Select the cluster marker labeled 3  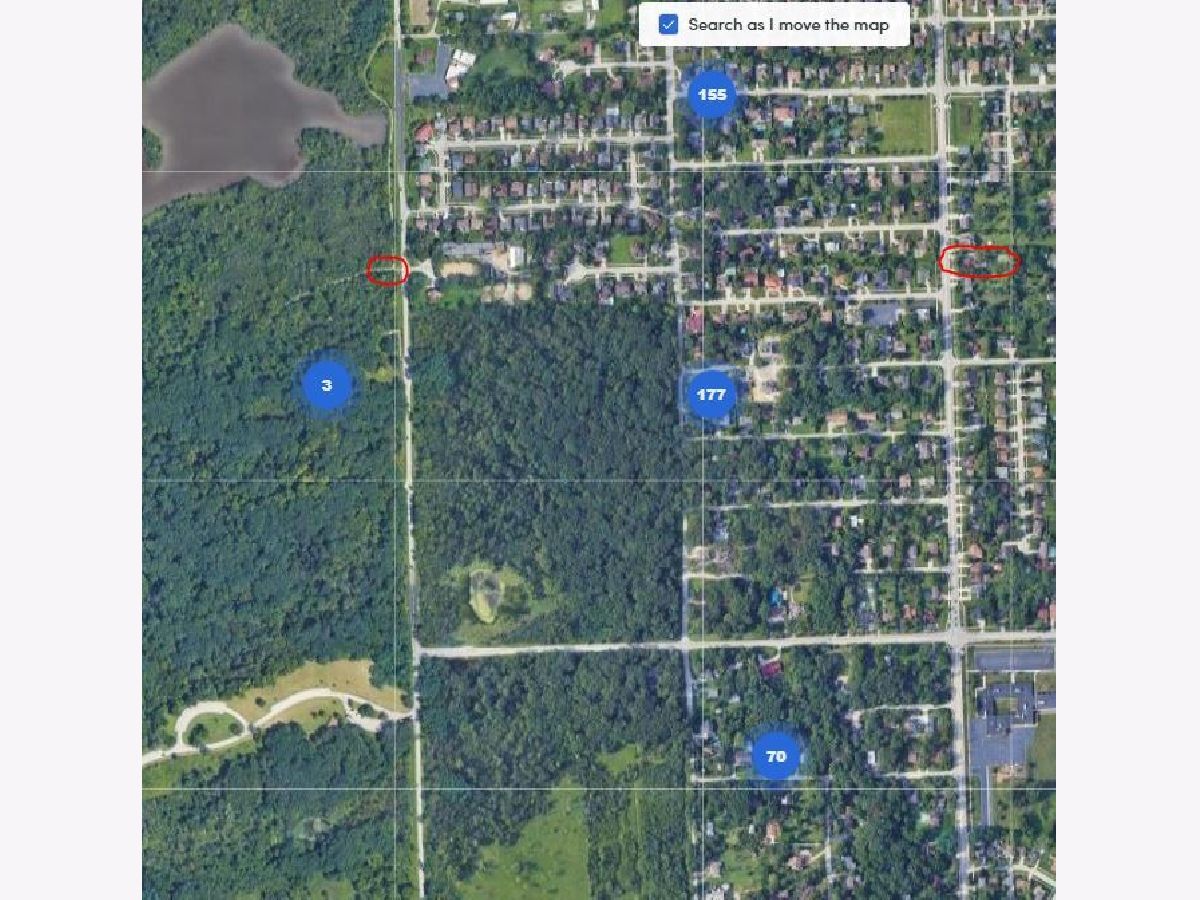(x=327, y=385)
